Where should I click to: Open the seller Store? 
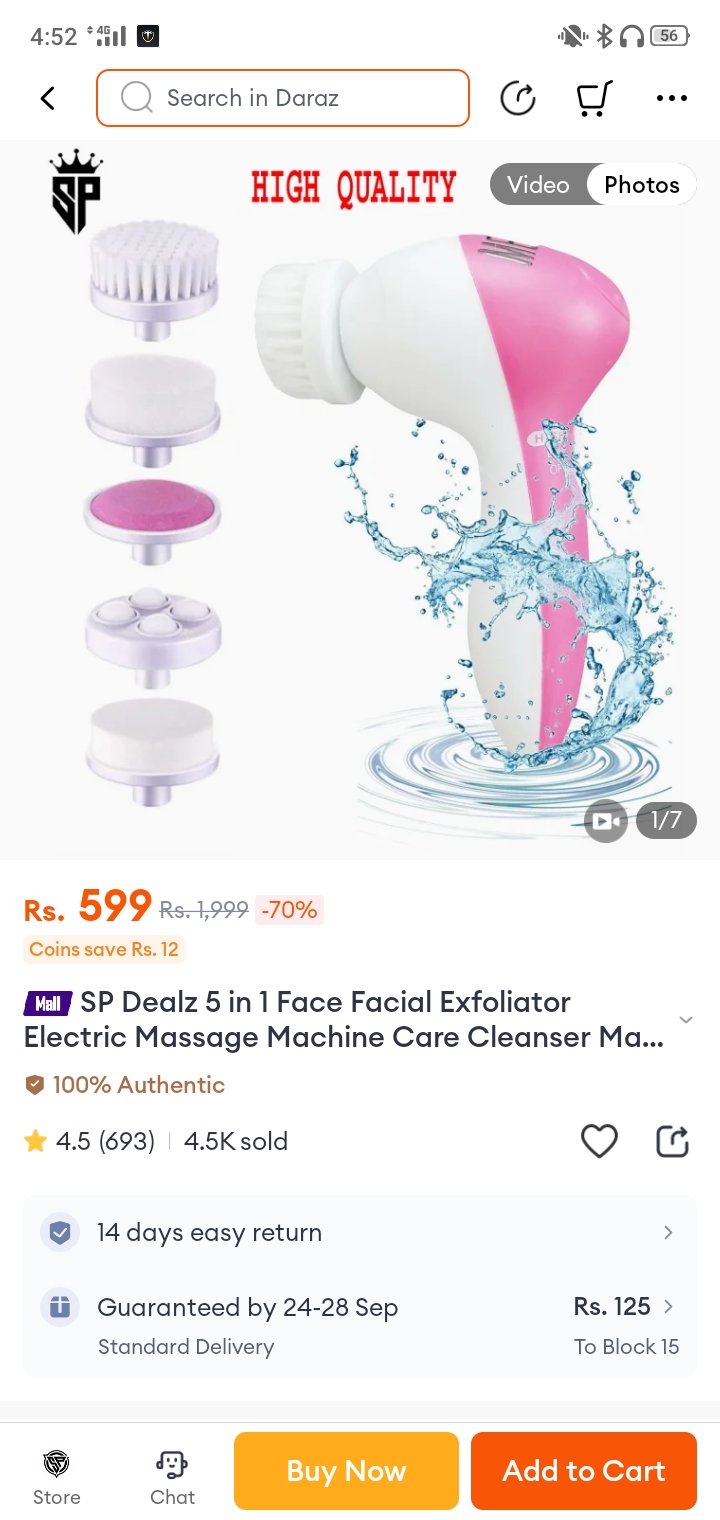[57, 1478]
